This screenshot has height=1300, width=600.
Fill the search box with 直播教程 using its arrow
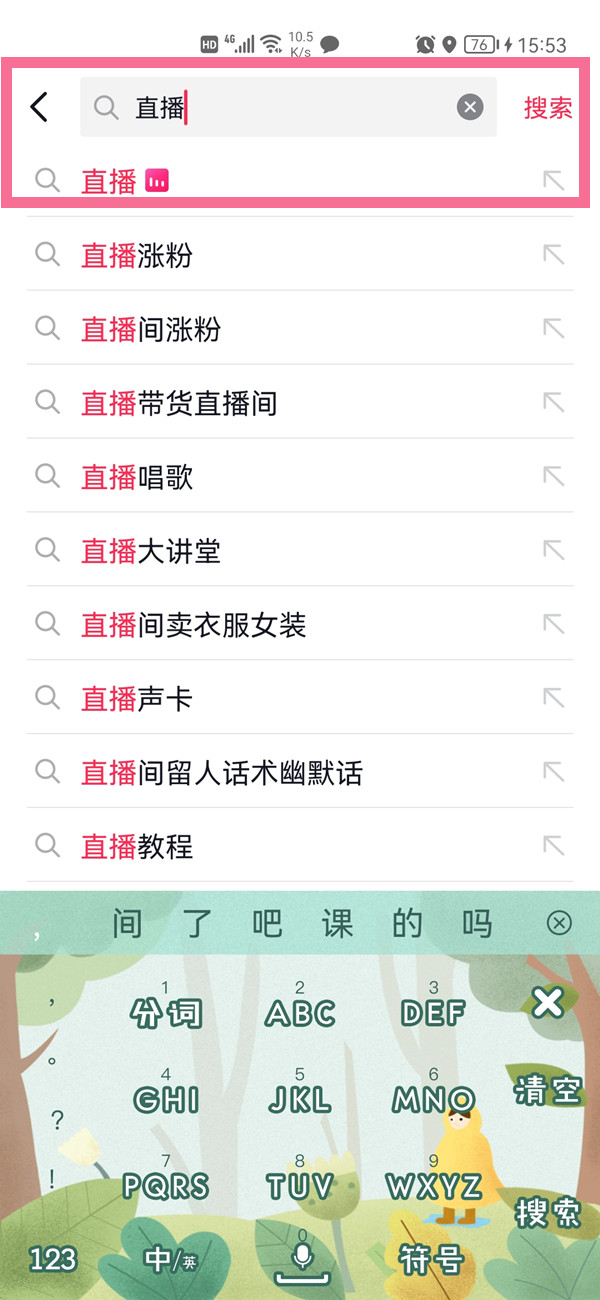click(554, 846)
